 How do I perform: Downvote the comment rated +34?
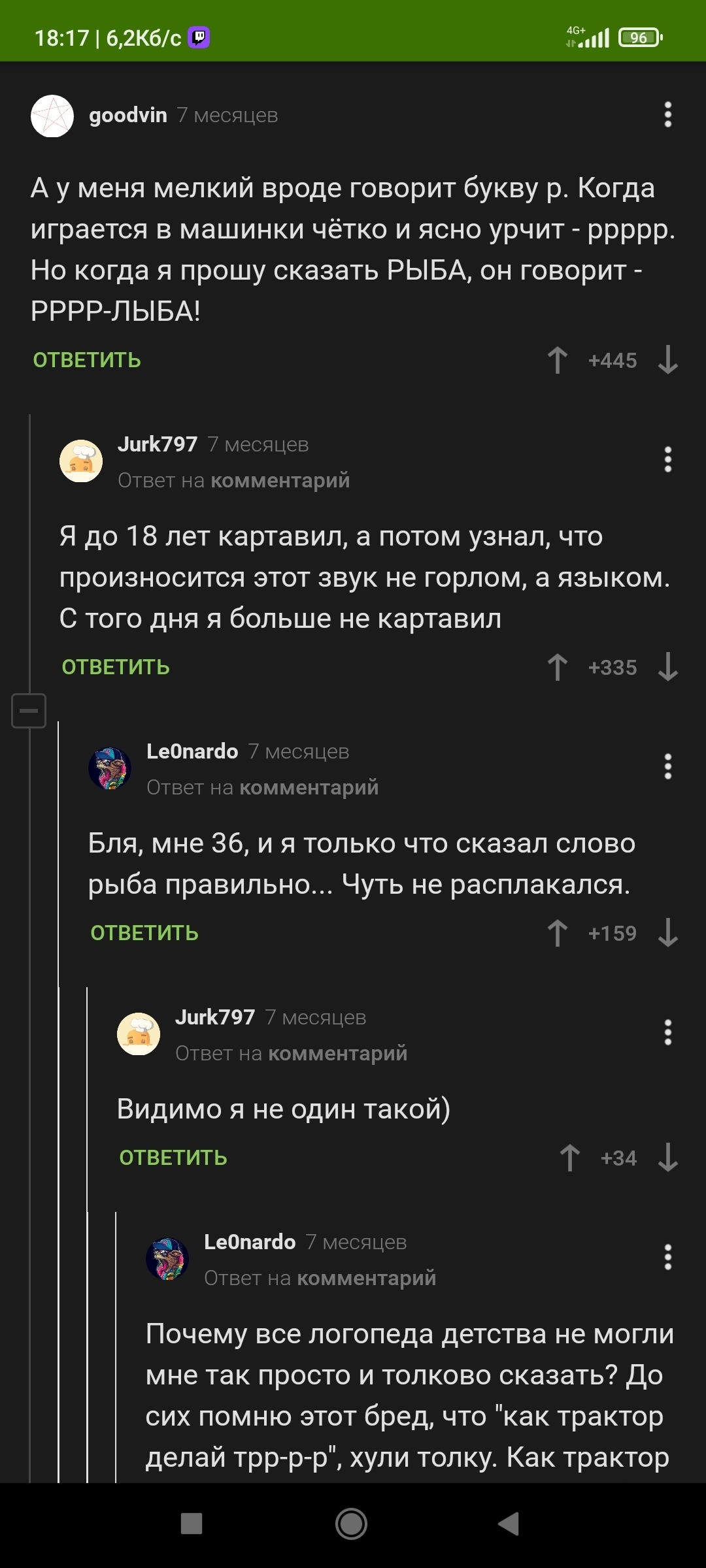tap(667, 1158)
